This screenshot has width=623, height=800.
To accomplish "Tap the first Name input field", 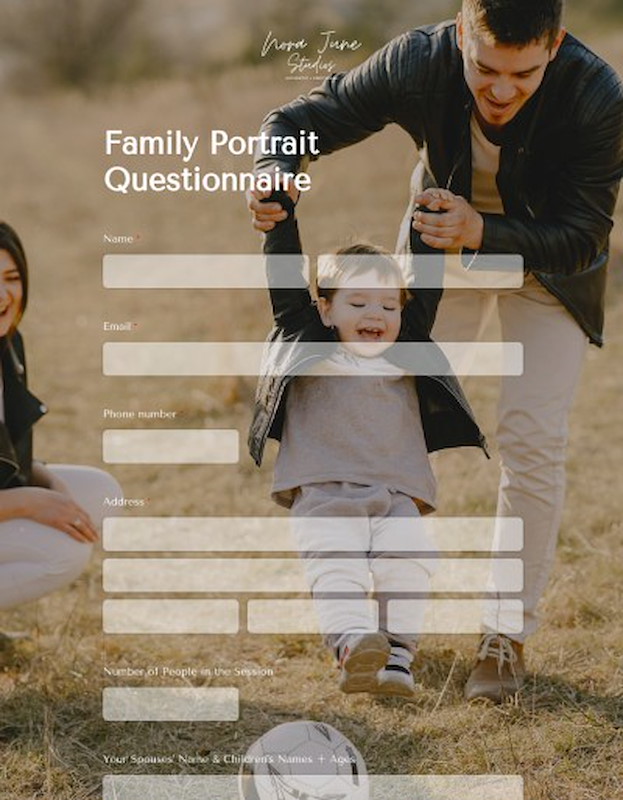I will (205, 271).
